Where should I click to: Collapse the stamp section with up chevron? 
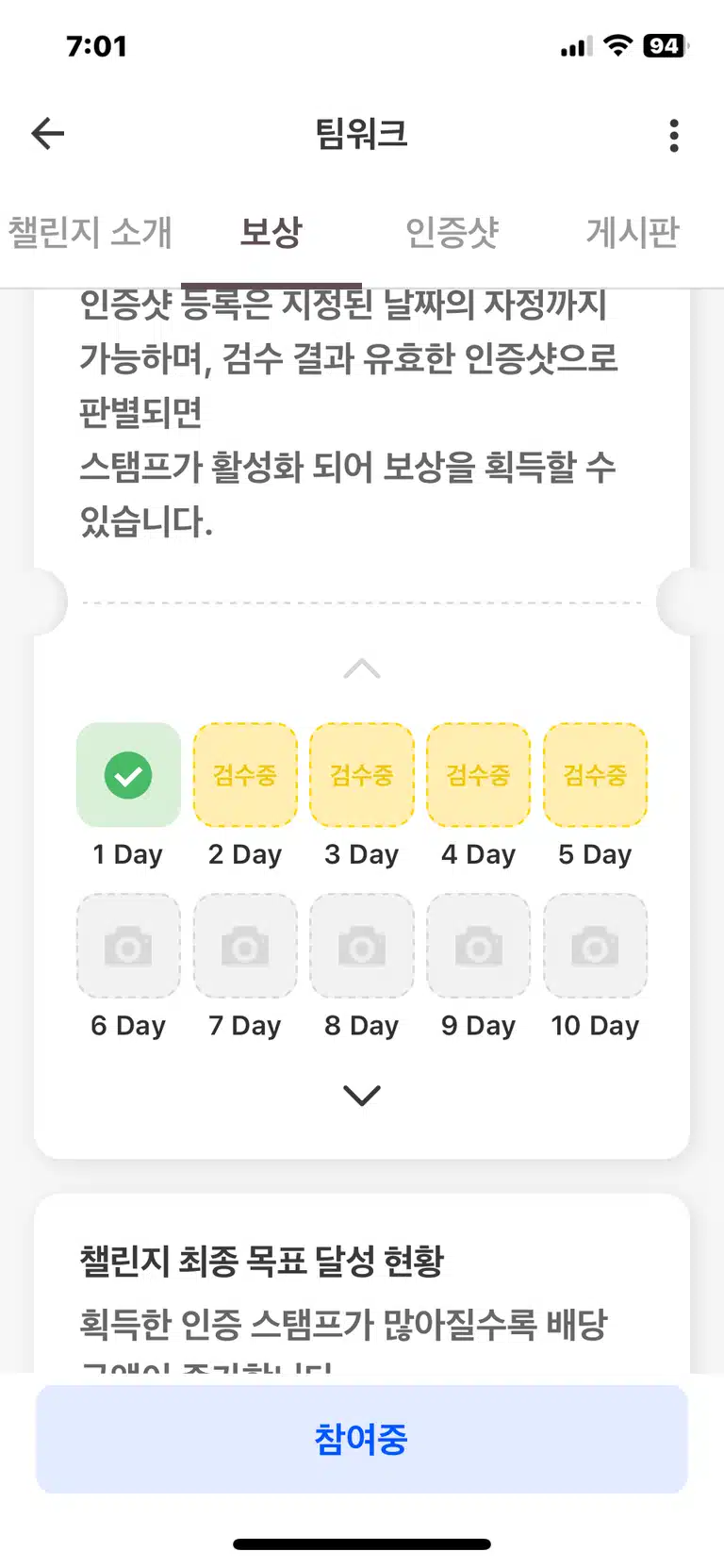pyautogui.click(x=362, y=669)
